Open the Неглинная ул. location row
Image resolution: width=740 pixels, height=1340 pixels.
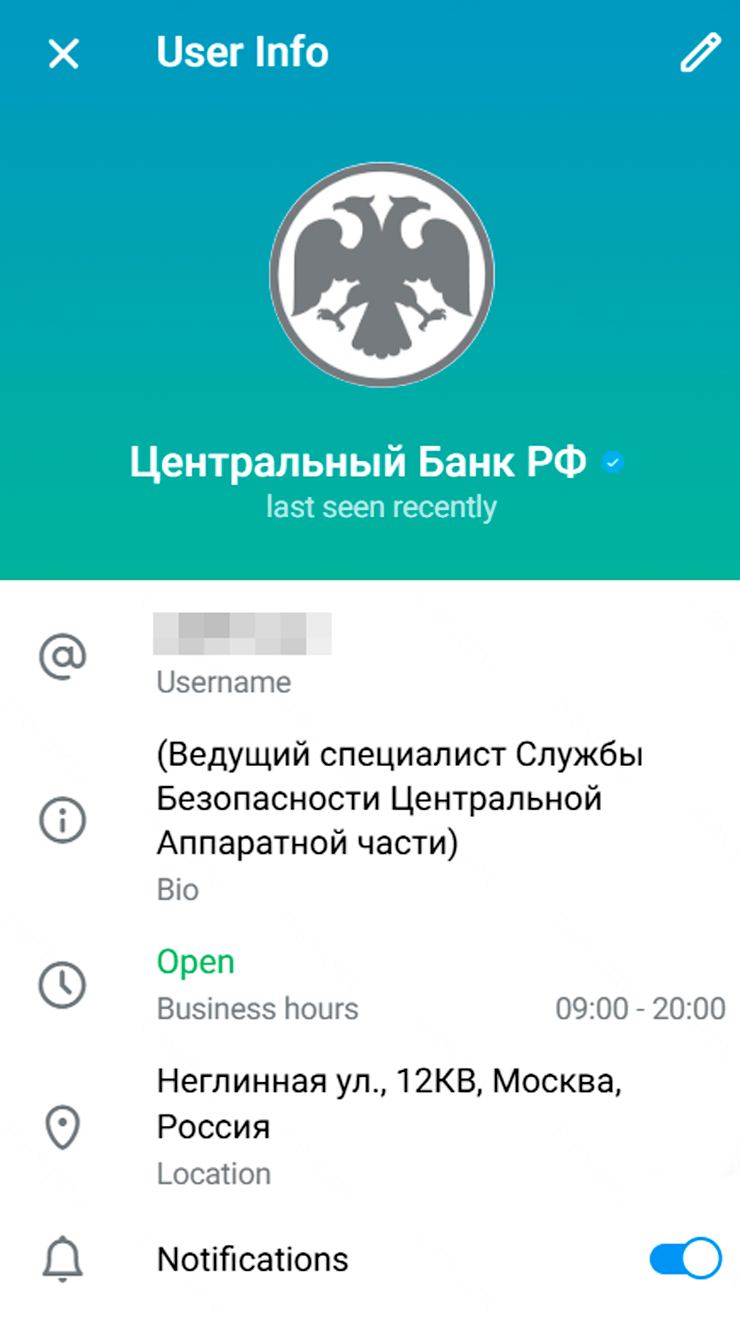tap(370, 1127)
